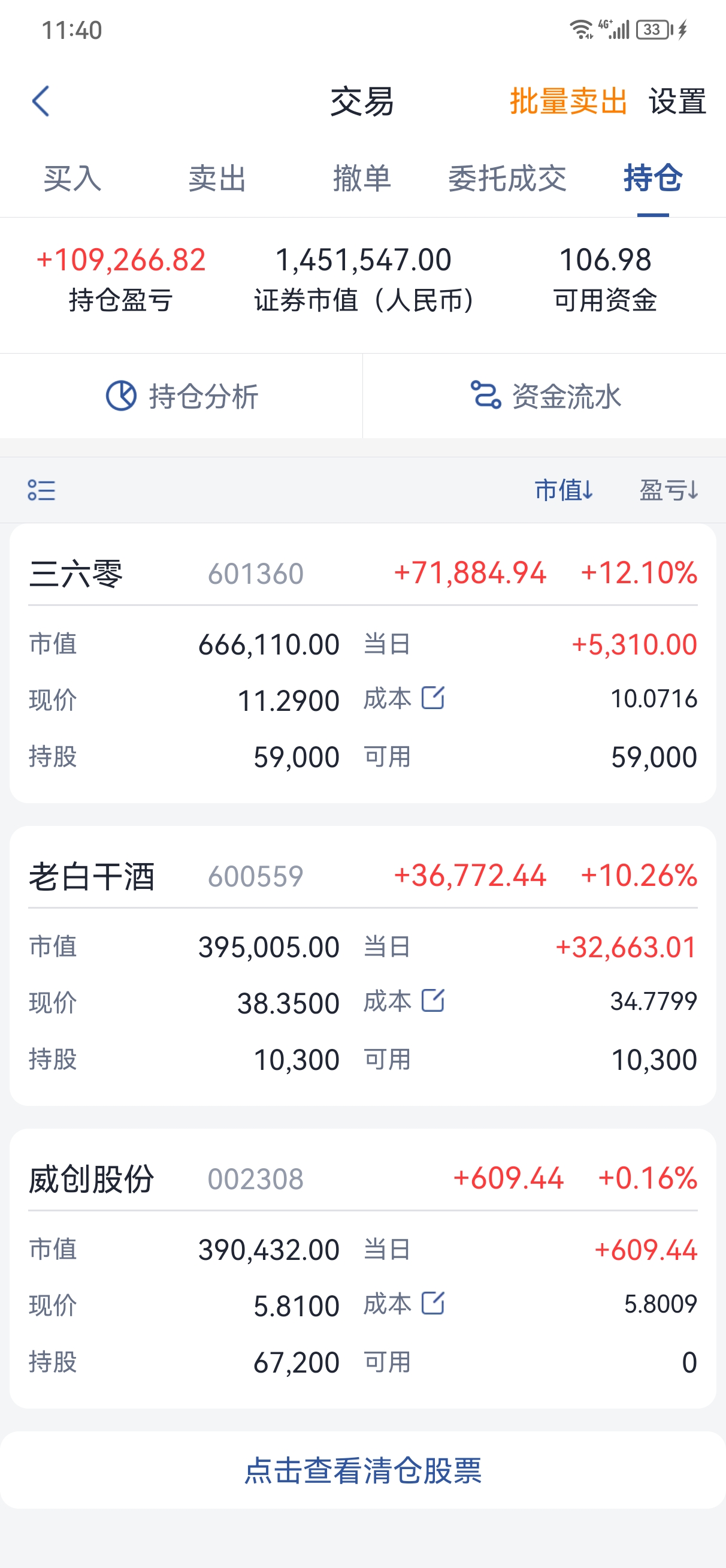Image resolution: width=726 pixels, height=1568 pixels.
Task: Sort holdings by 盈亏
Action: pyautogui.click(x=669, y=490)
